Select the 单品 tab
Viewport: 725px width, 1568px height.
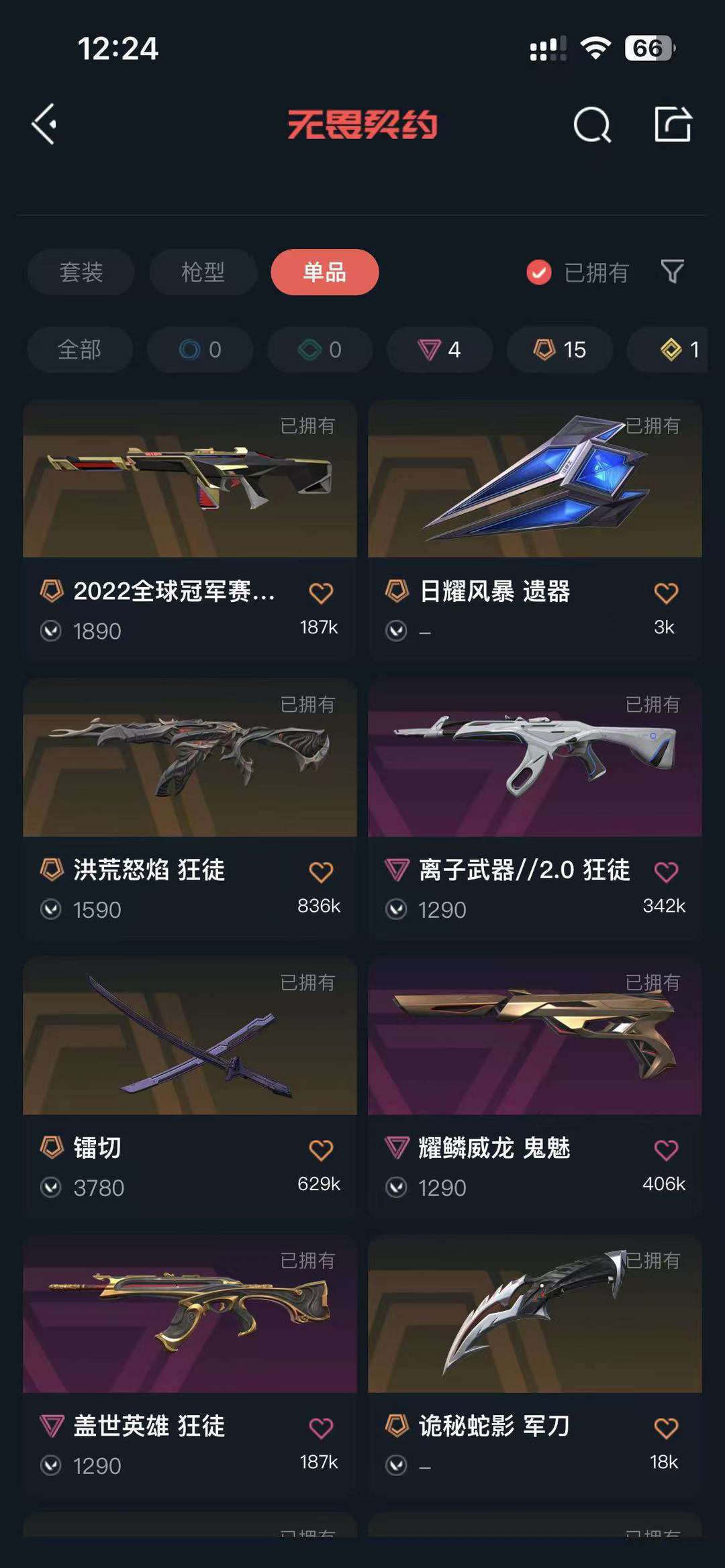click(x=325, y=272)
